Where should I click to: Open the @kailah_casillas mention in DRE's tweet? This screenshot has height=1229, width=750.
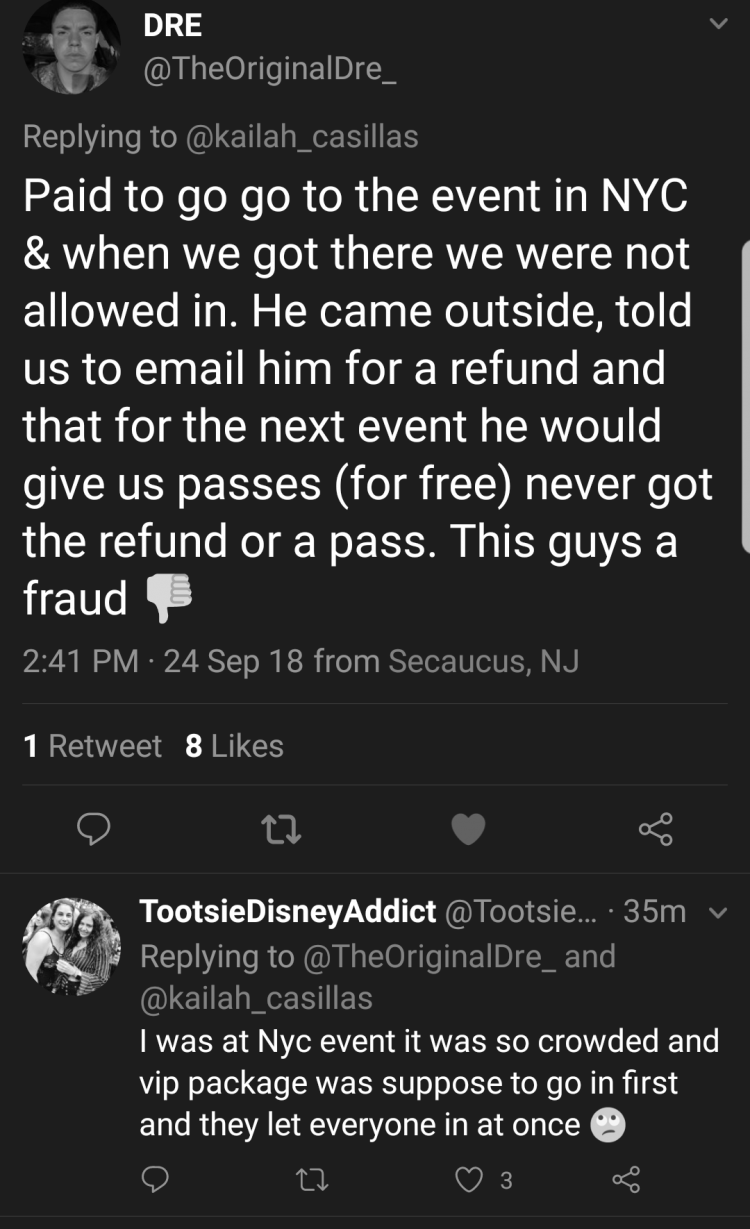tap(301, 136)
